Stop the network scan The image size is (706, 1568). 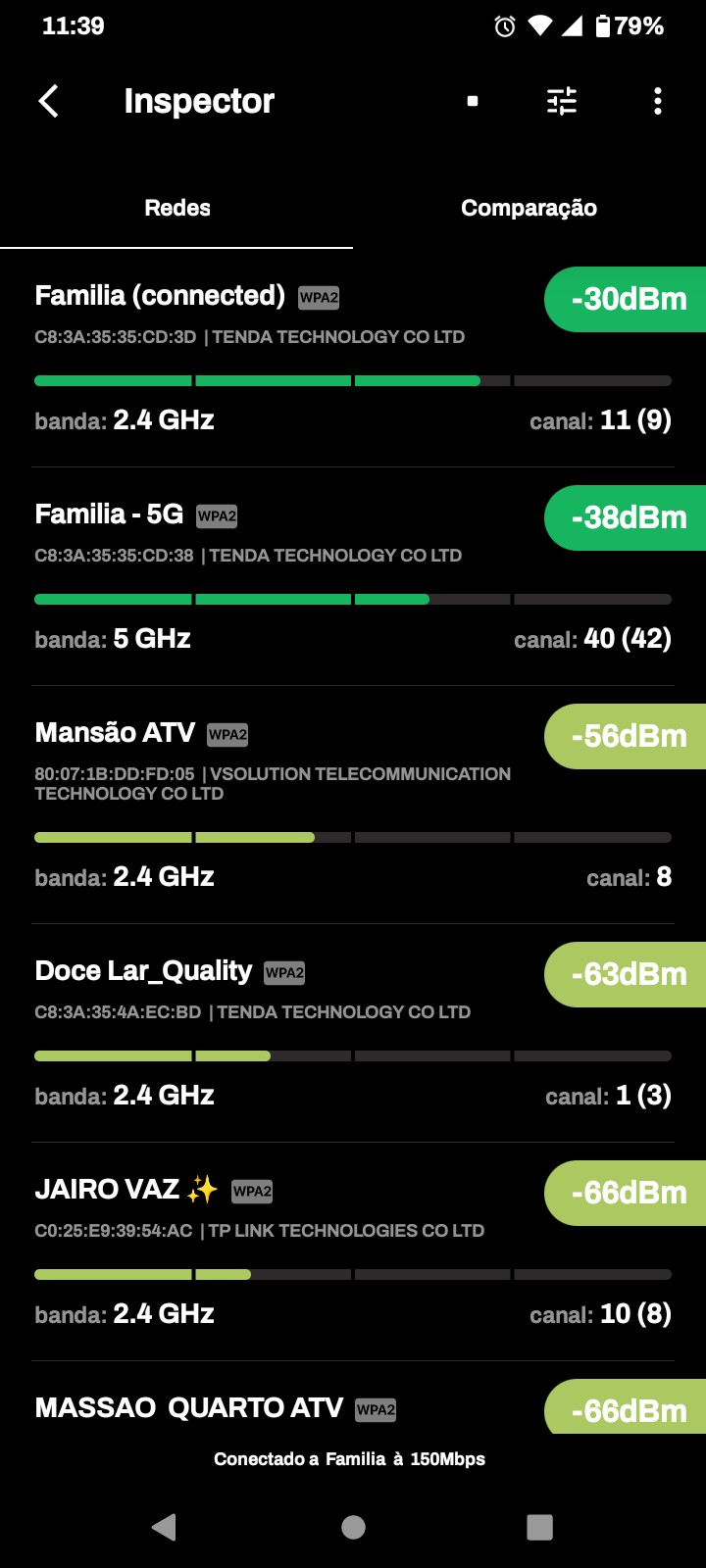click(x=473, y=101)
